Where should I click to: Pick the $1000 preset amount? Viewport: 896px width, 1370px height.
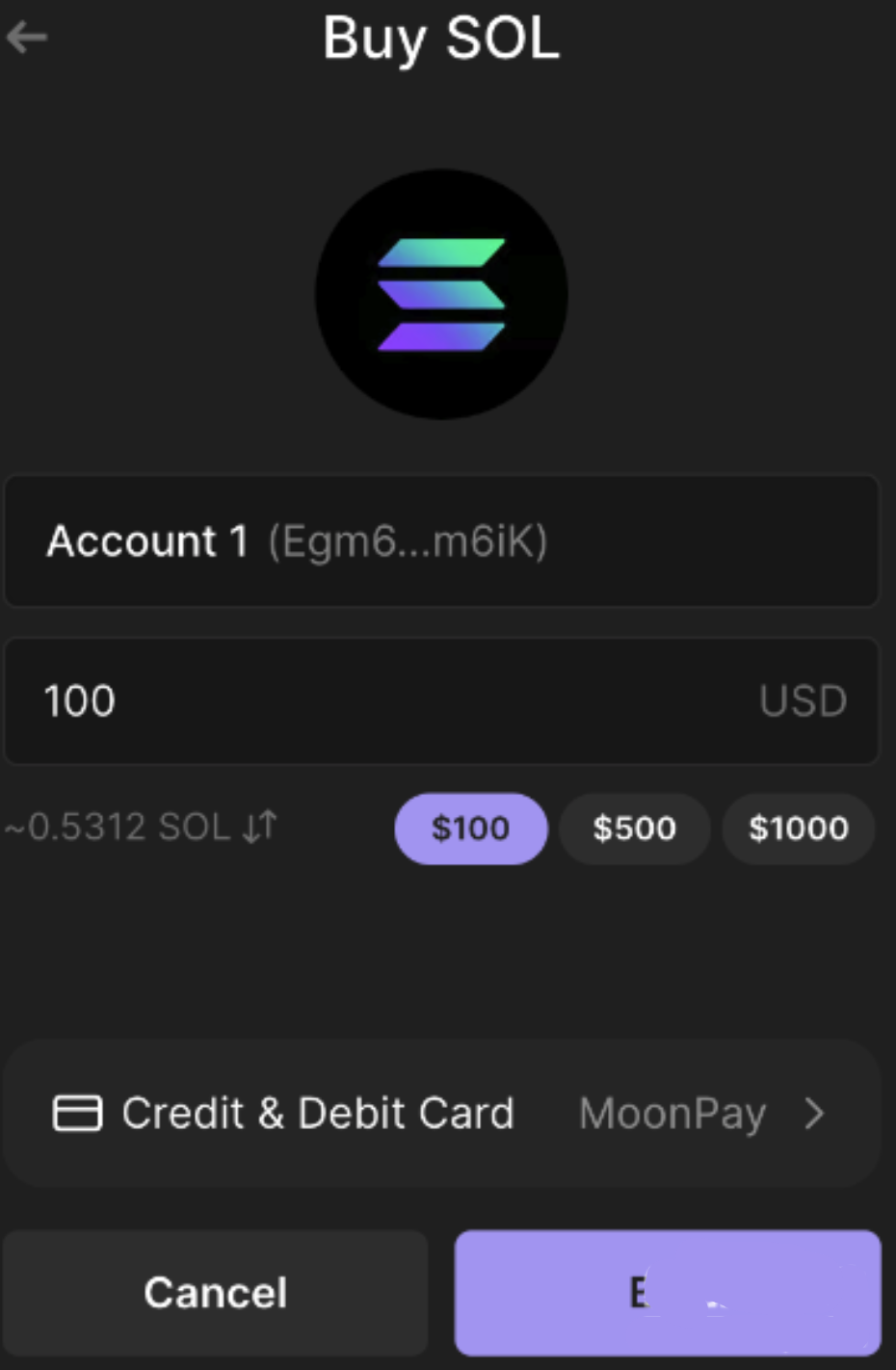798,828
